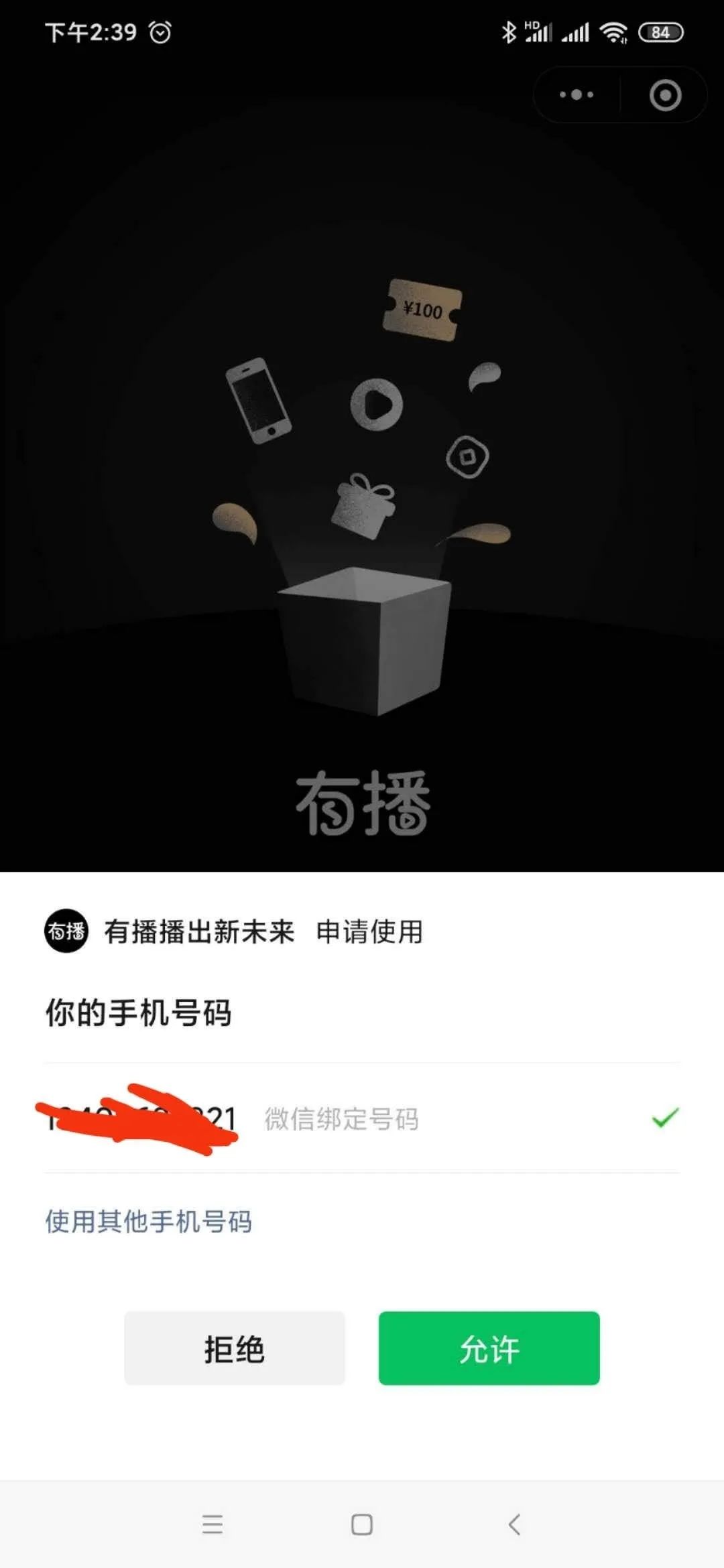Close the mini program with circle icon
724x1568 pixels.
(665, 94)
